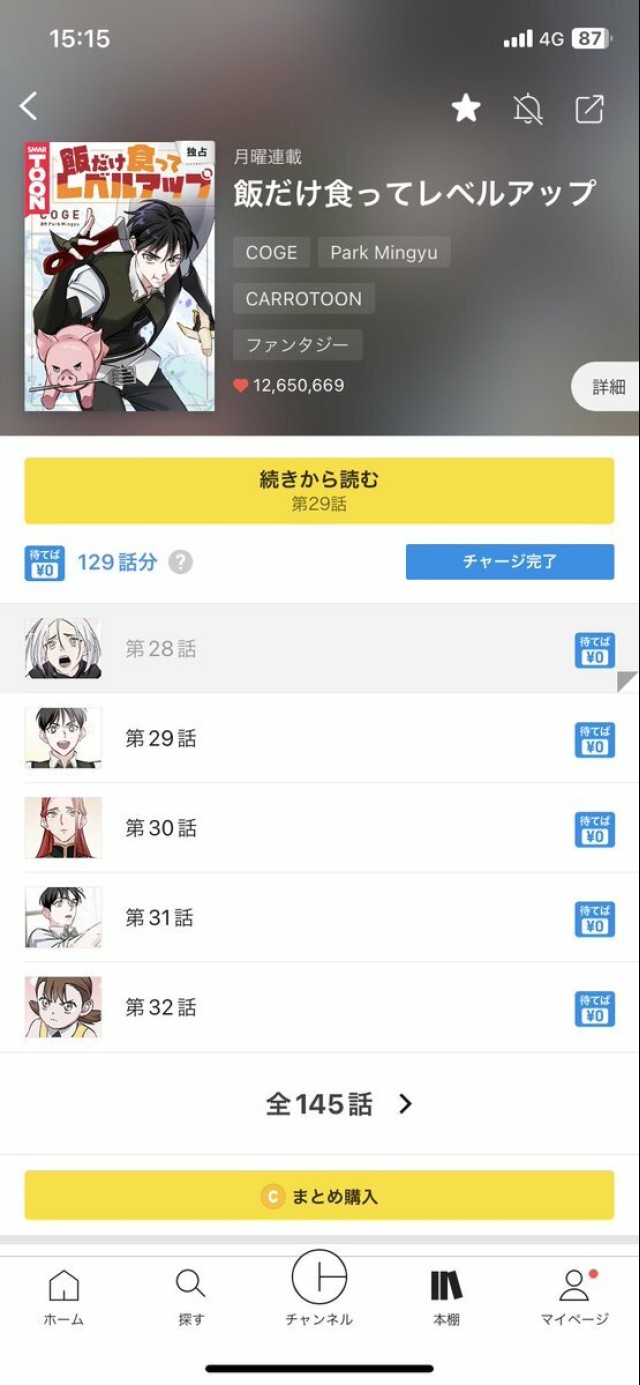Viewport: 640px width, 1385px height.
Task: Open the CARROTOON chip
Action: [x=304, y=299]
